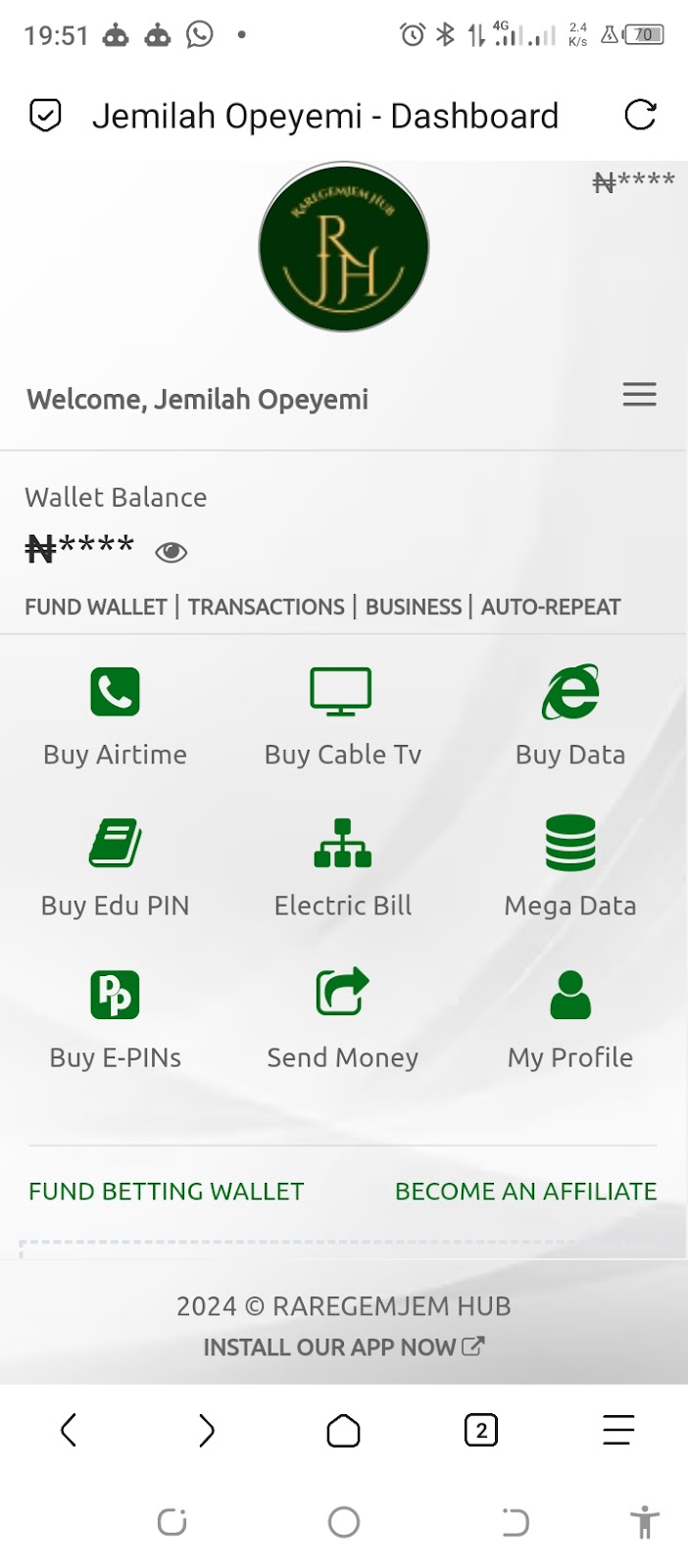Open Buy Edu PIN
Viewport: 688px width, 1568px height.
click(115, 868)
